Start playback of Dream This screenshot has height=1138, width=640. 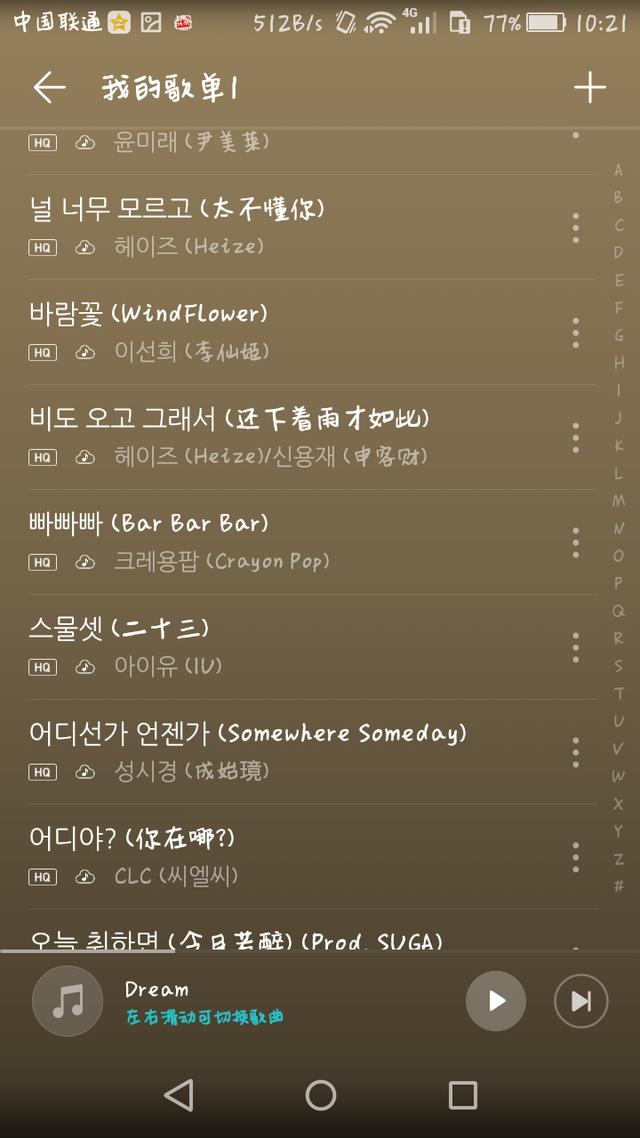tap(496, 1002)
